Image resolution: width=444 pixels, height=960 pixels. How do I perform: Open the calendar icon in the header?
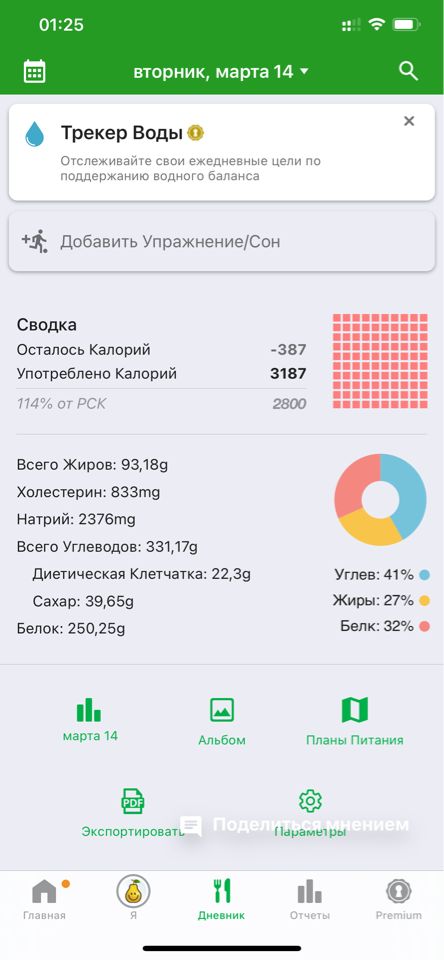[35, 72]
